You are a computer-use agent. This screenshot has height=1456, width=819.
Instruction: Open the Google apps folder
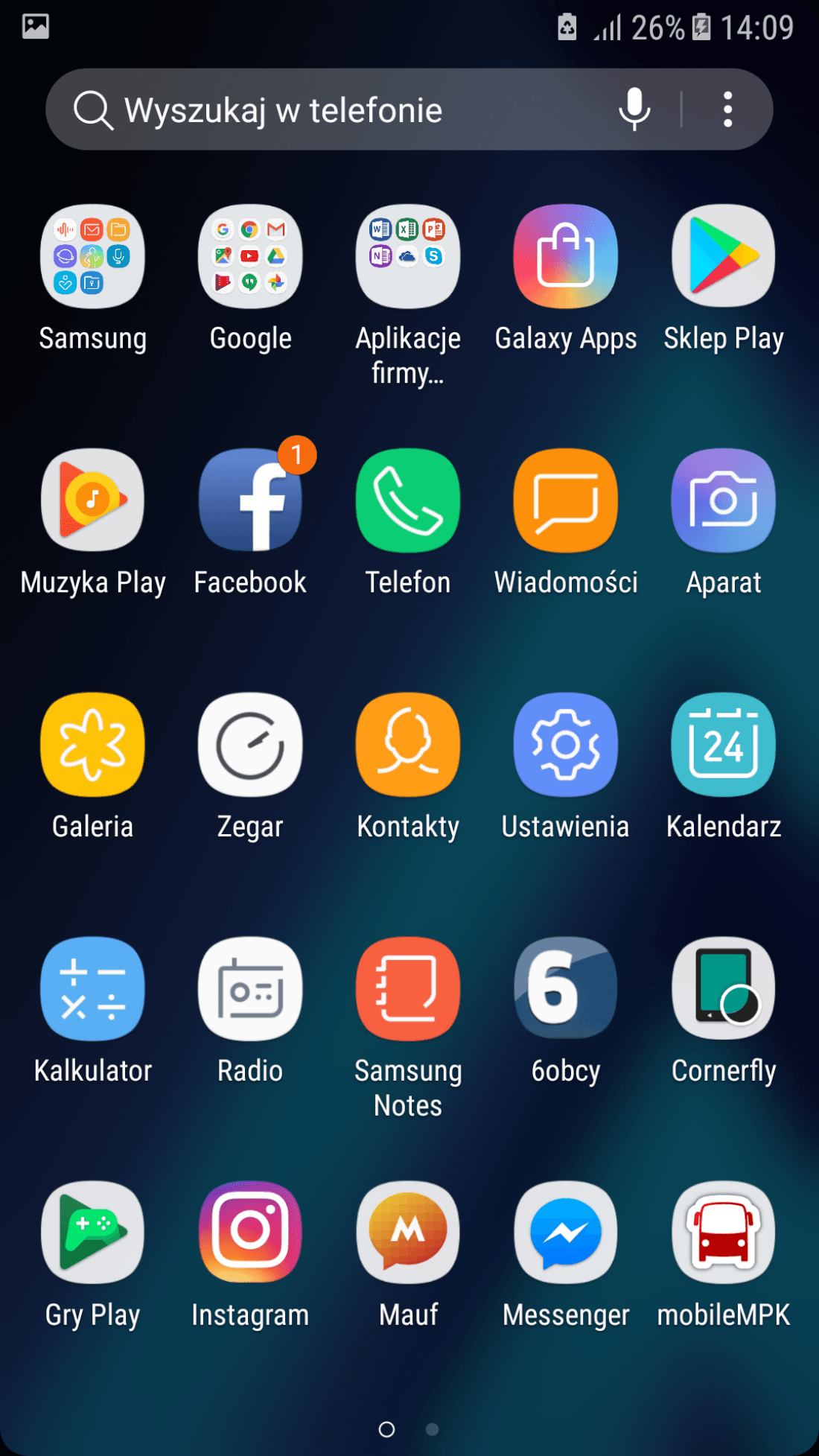(250, 257)
